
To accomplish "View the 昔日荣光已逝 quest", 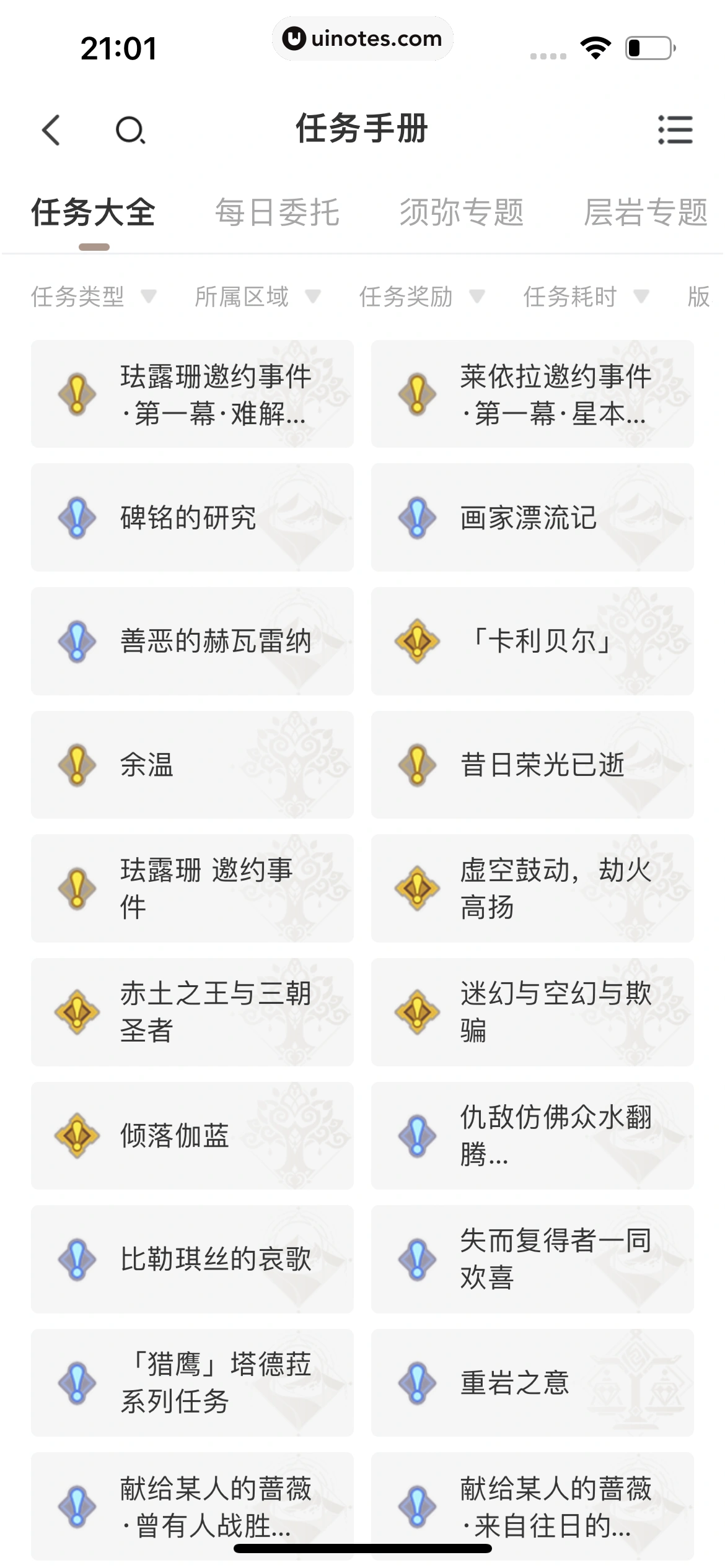I will pos(532,765).
